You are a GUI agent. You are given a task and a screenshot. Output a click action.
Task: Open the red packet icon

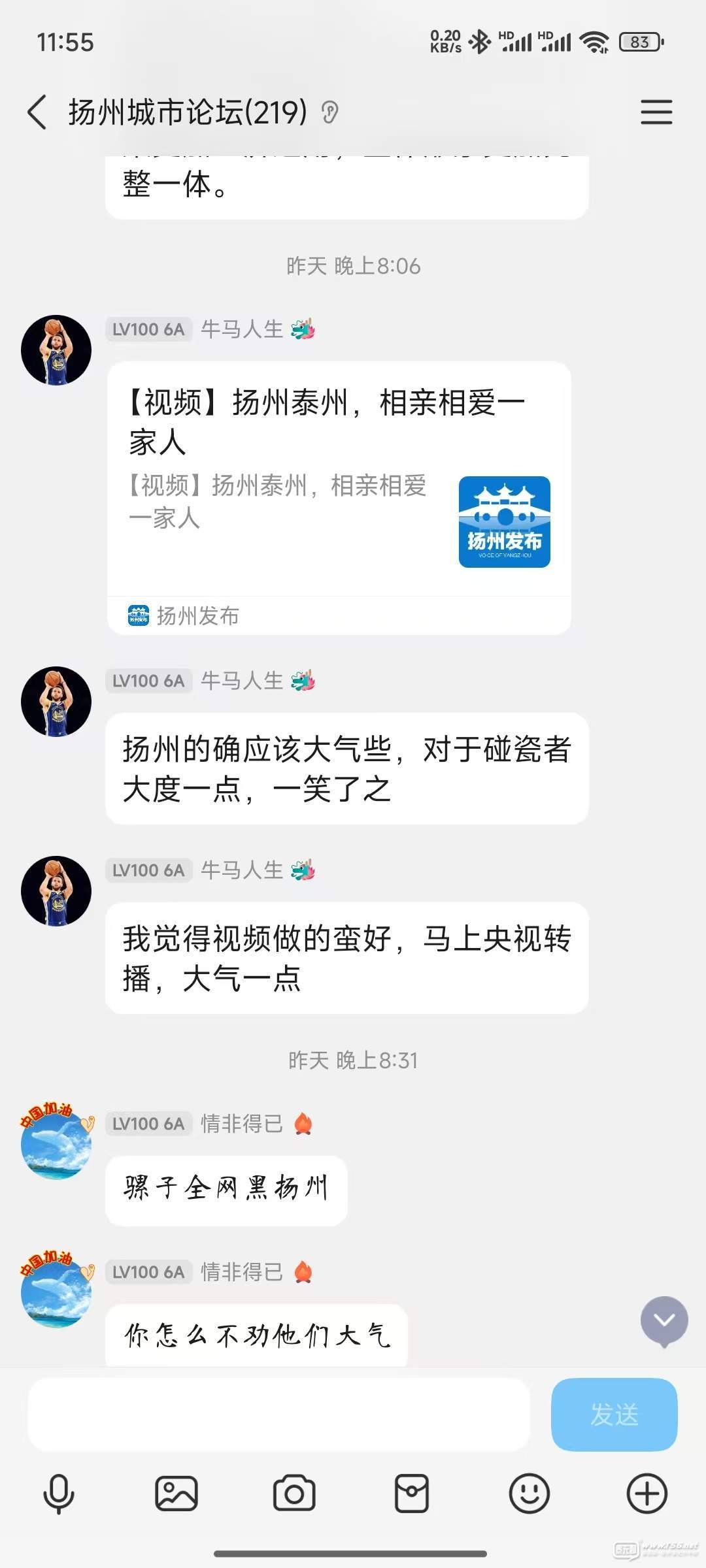click(412, 1493)
